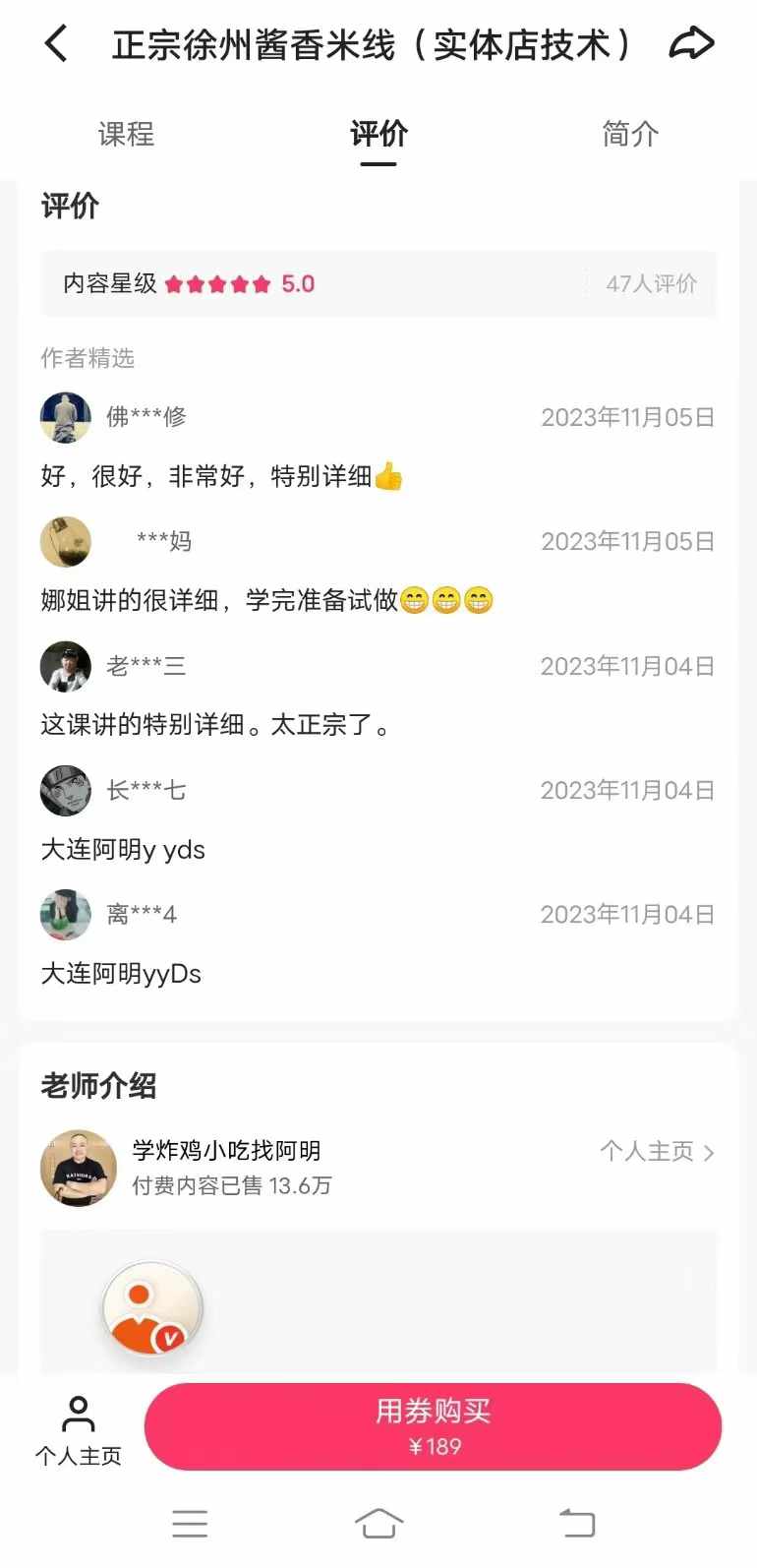Open the hamburger menu icon in bottom bar
Viewport: 757px width, 1568px height.
point(190,1522)
